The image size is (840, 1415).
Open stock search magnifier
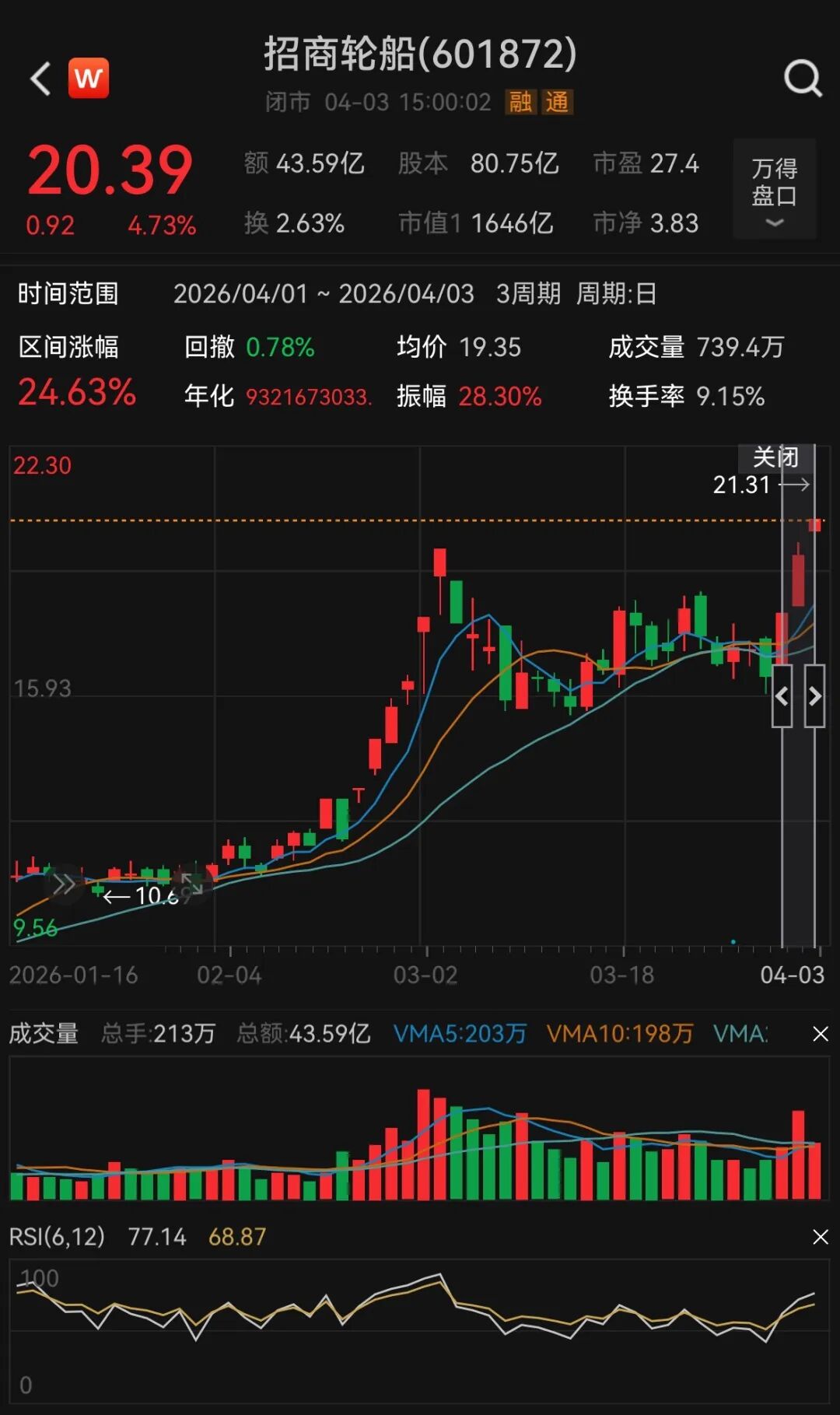coord(803,78)
